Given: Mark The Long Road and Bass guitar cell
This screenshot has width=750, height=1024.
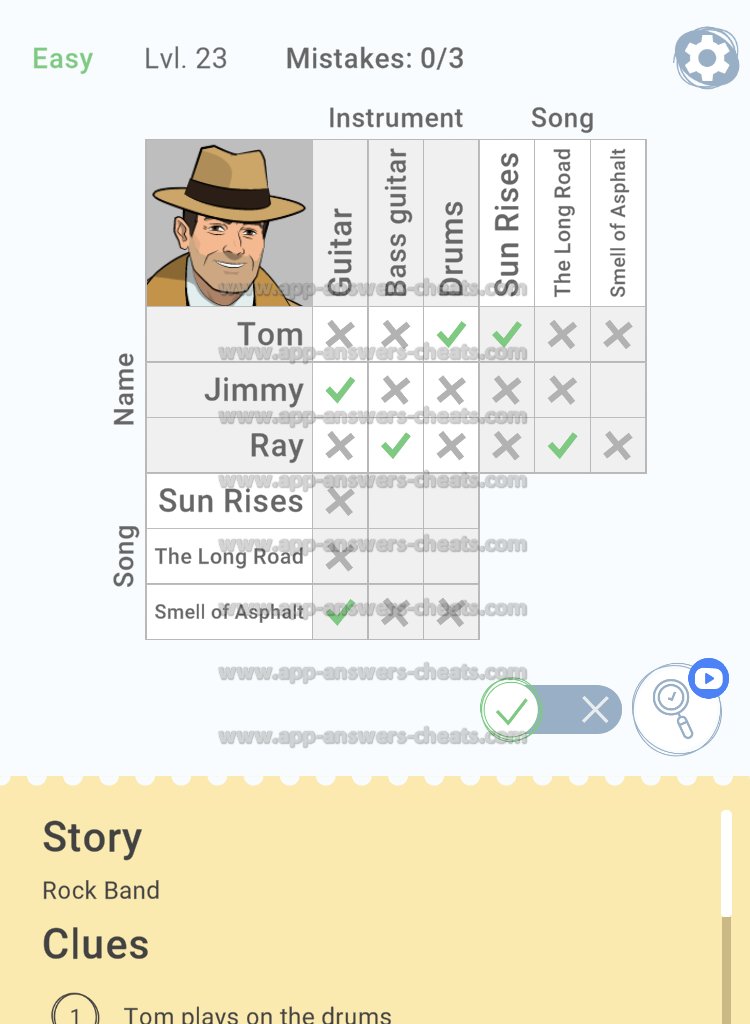Looking at the screenshot, I should (396, 557).
